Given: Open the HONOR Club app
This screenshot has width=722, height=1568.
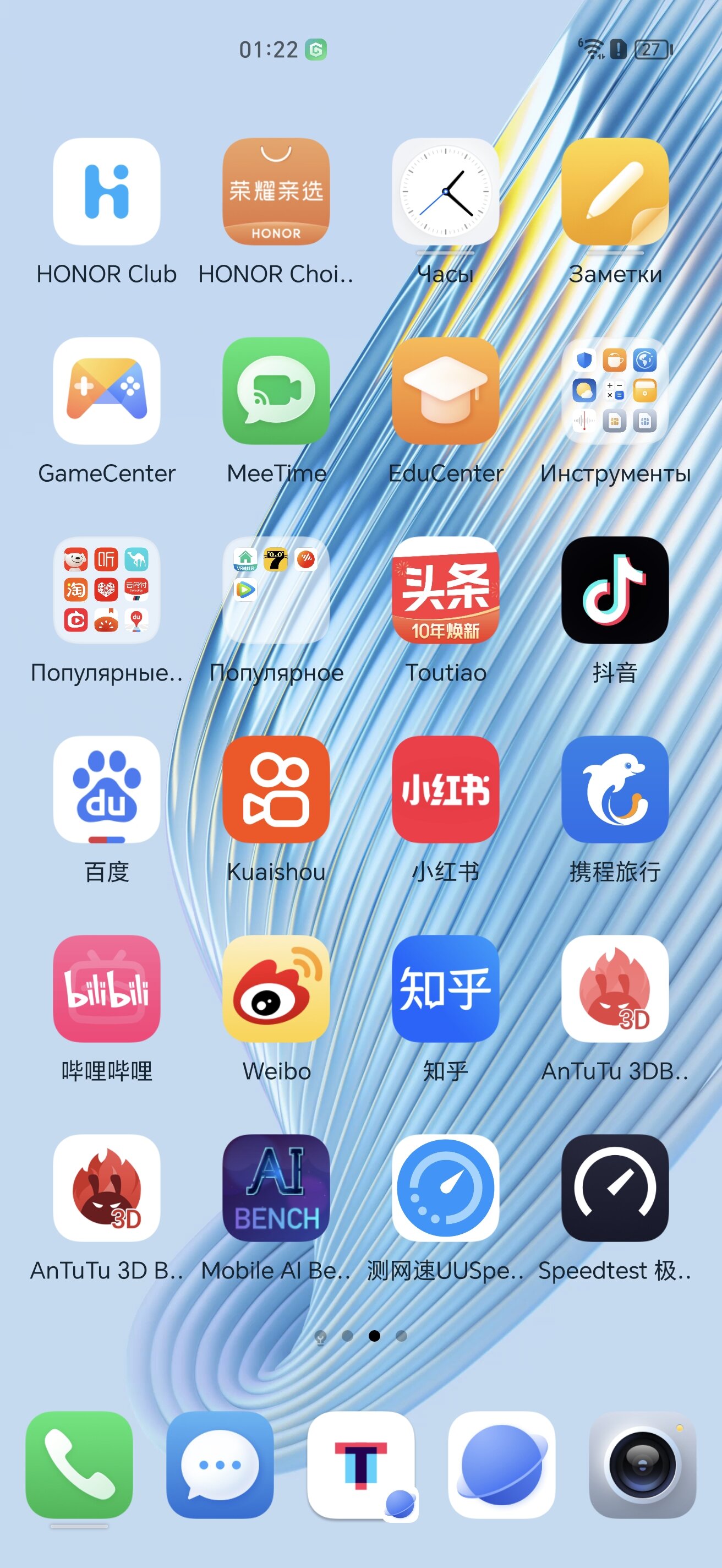Looking at the screenshot, I should click(x=106, y=192).
